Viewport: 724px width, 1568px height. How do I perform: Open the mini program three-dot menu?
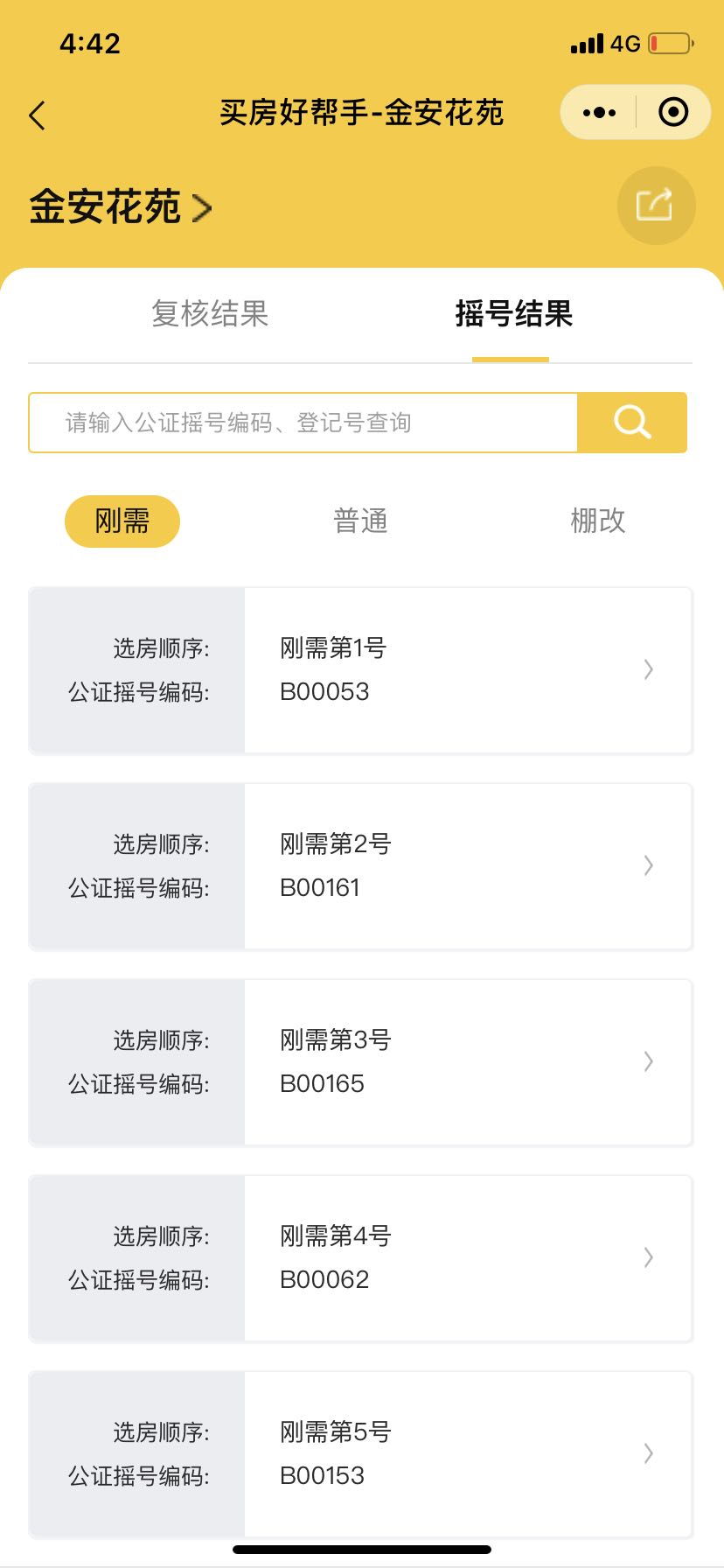(x=599, y=112)
